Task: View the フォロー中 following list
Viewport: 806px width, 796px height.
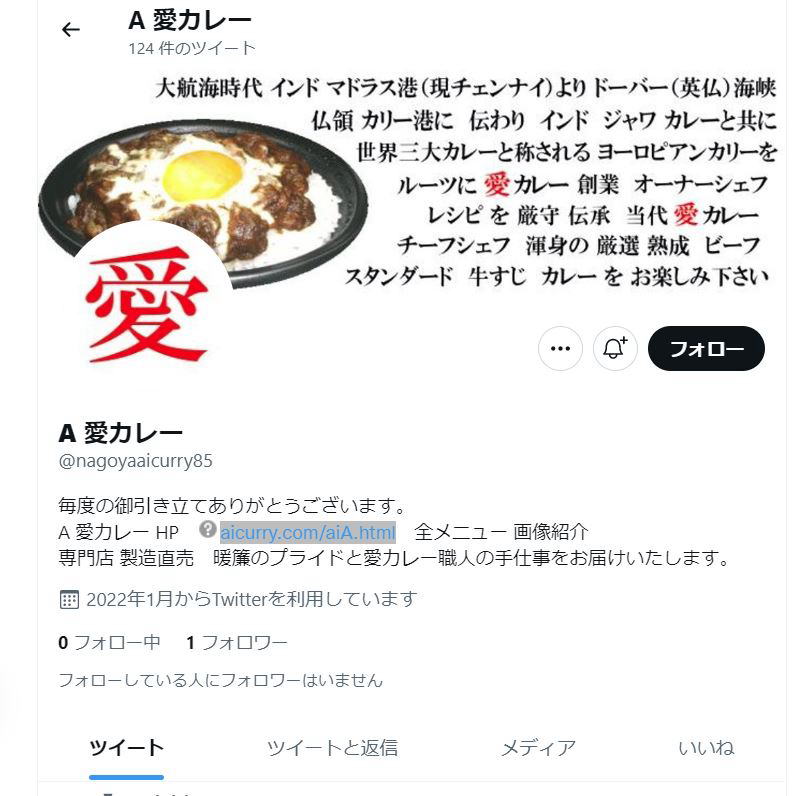Action: pos(109,642)
